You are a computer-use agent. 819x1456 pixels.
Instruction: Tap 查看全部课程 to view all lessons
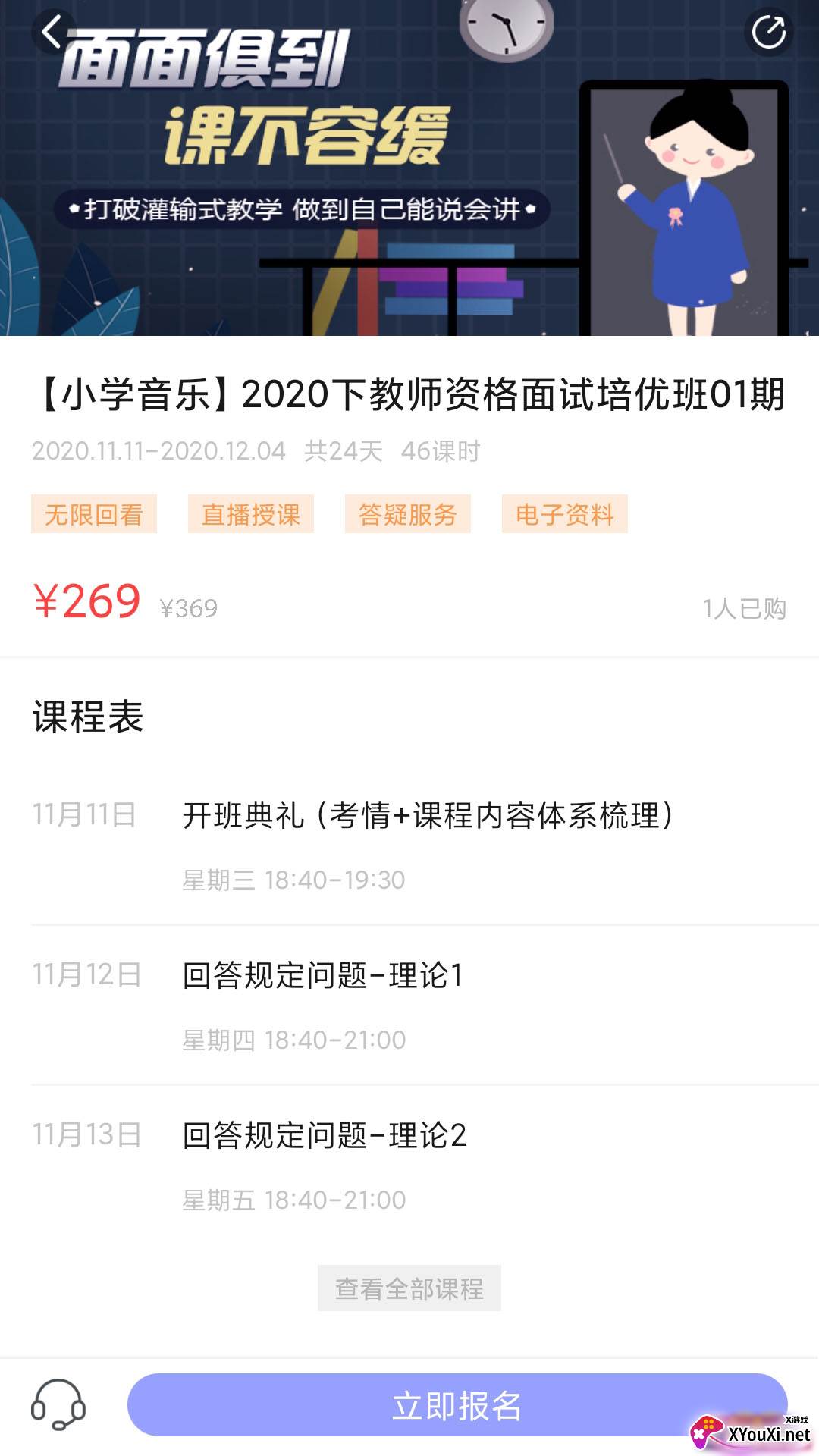409,1288
